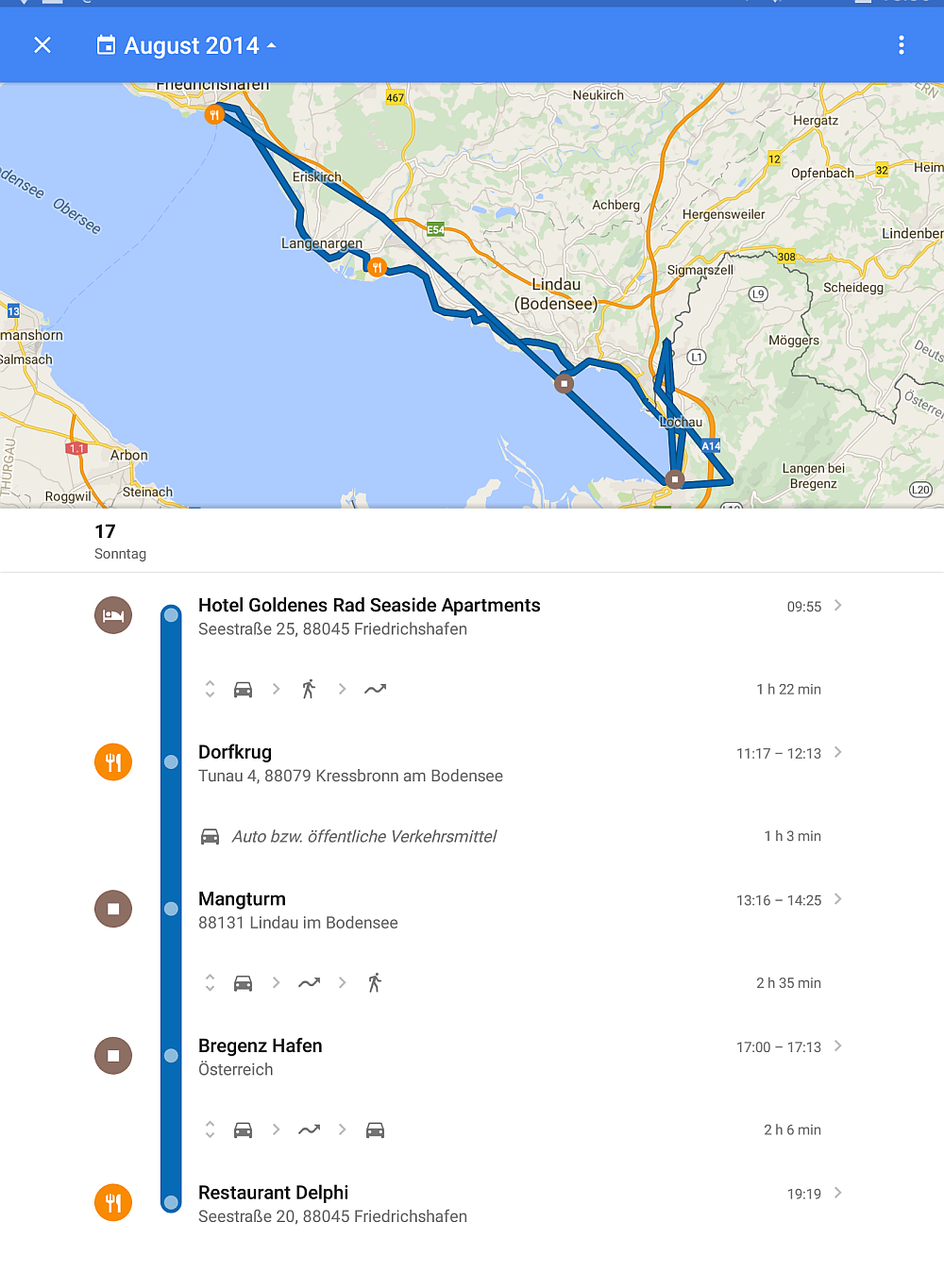The image size is (944, 1288).
Task: Tap the Bregenz stop marker on the map
Action: [675, 479]
